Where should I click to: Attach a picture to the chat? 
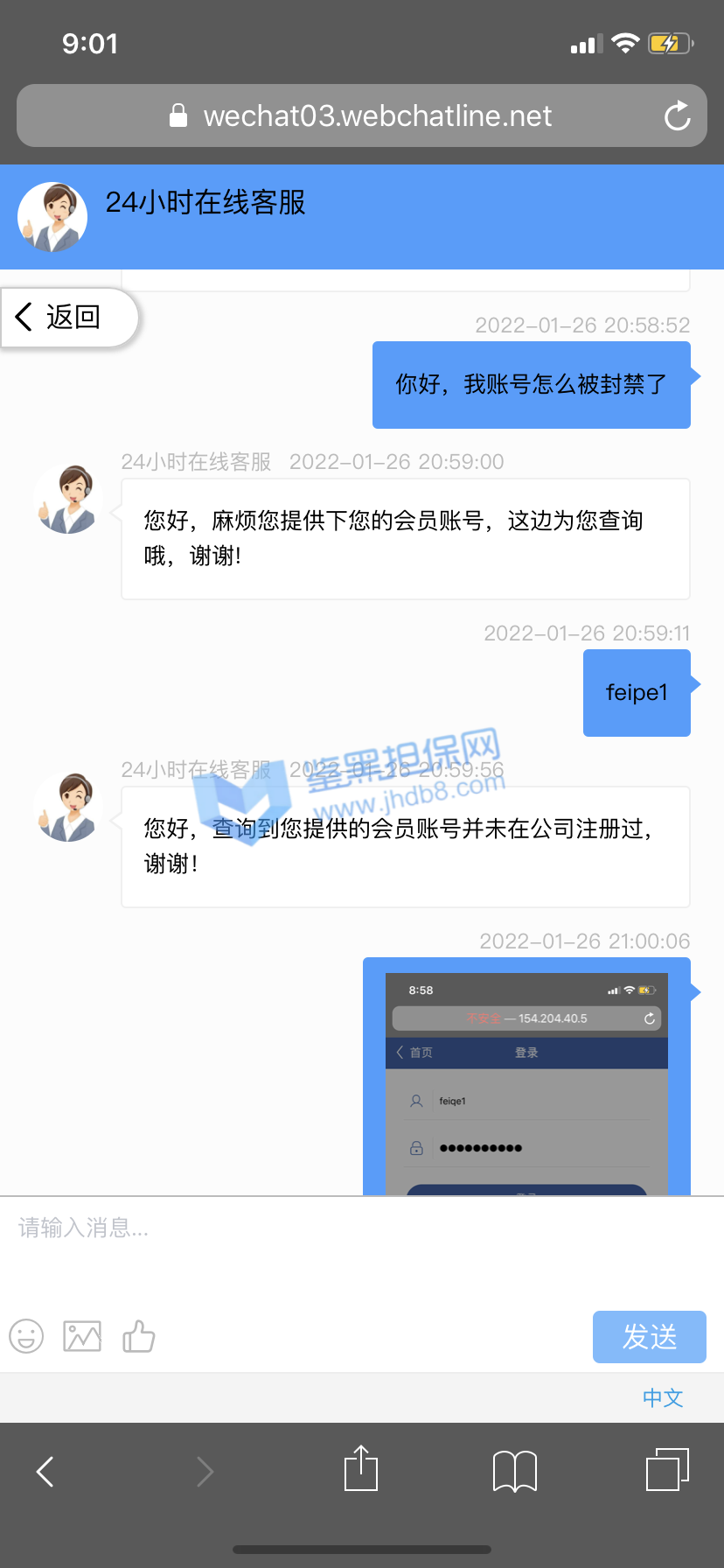(82, 1336)
